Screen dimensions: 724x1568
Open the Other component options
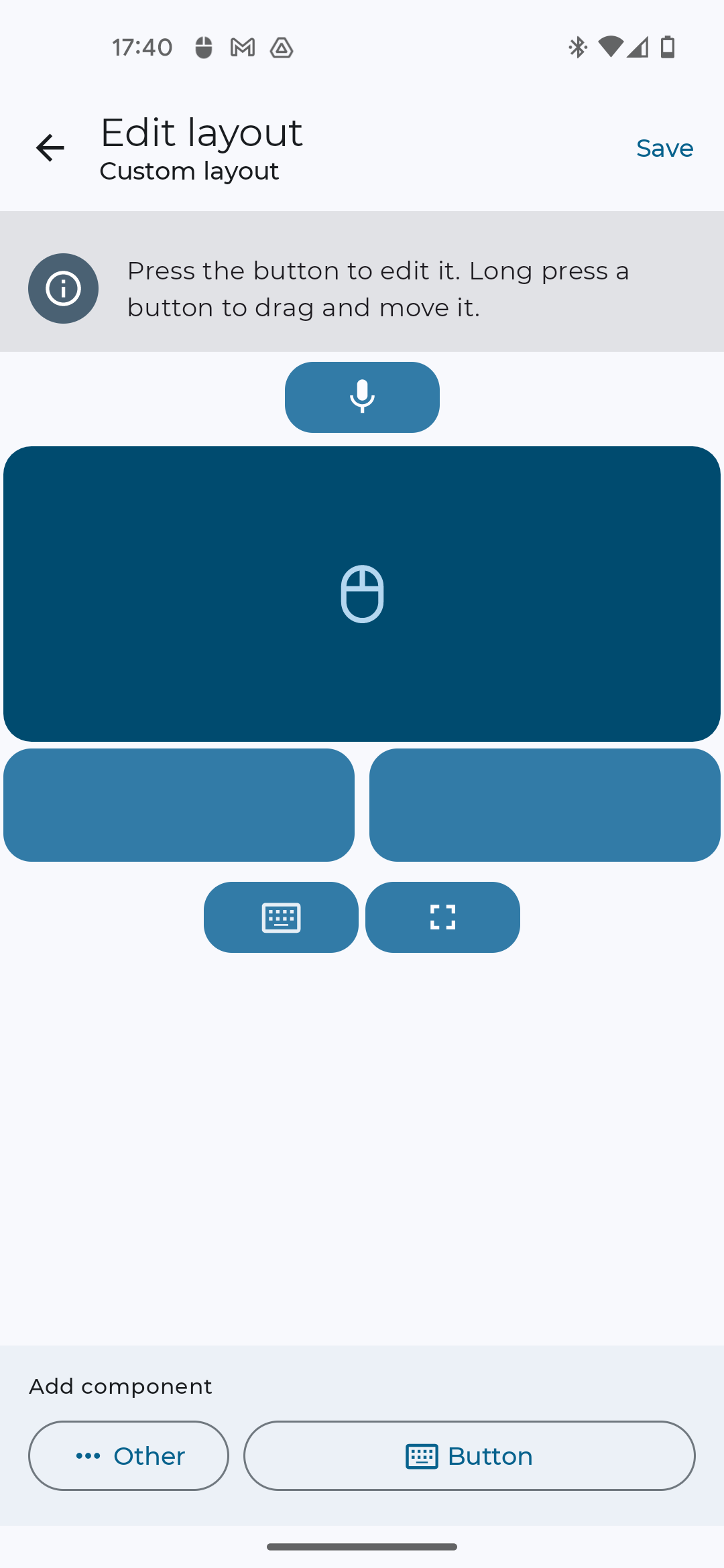tap(128, 1455)
